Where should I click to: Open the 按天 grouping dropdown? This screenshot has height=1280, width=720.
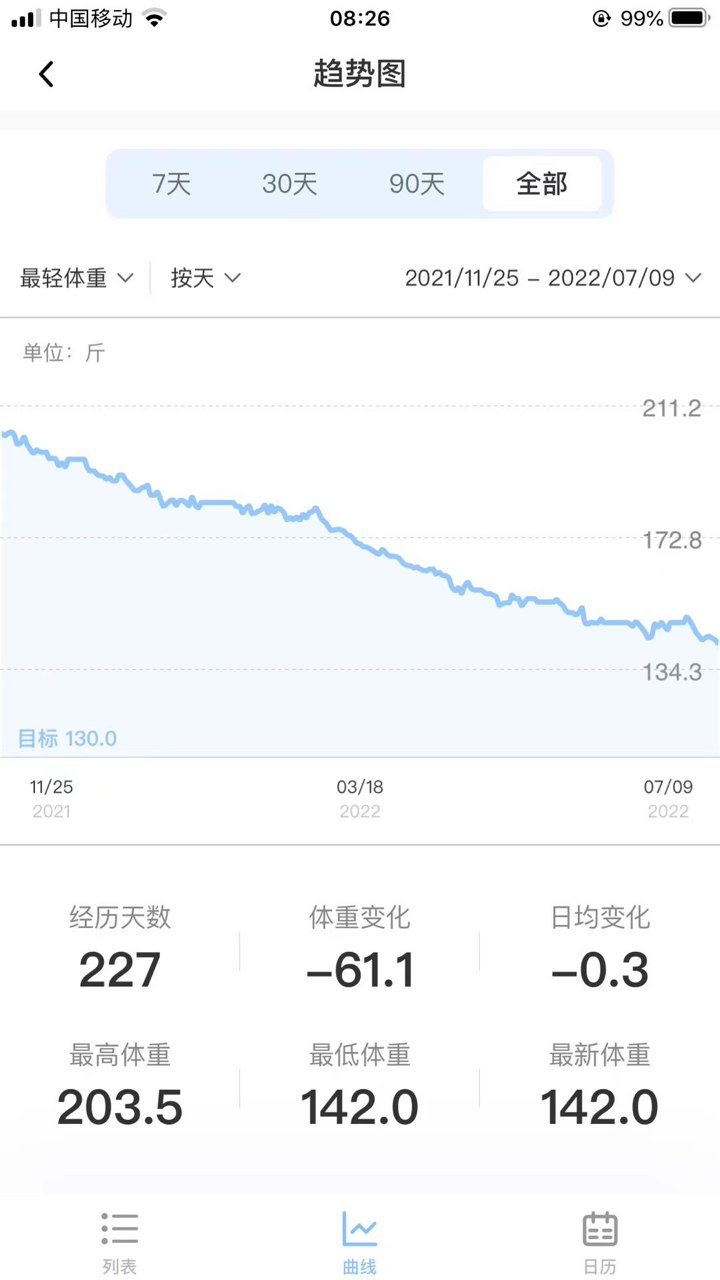205,278
